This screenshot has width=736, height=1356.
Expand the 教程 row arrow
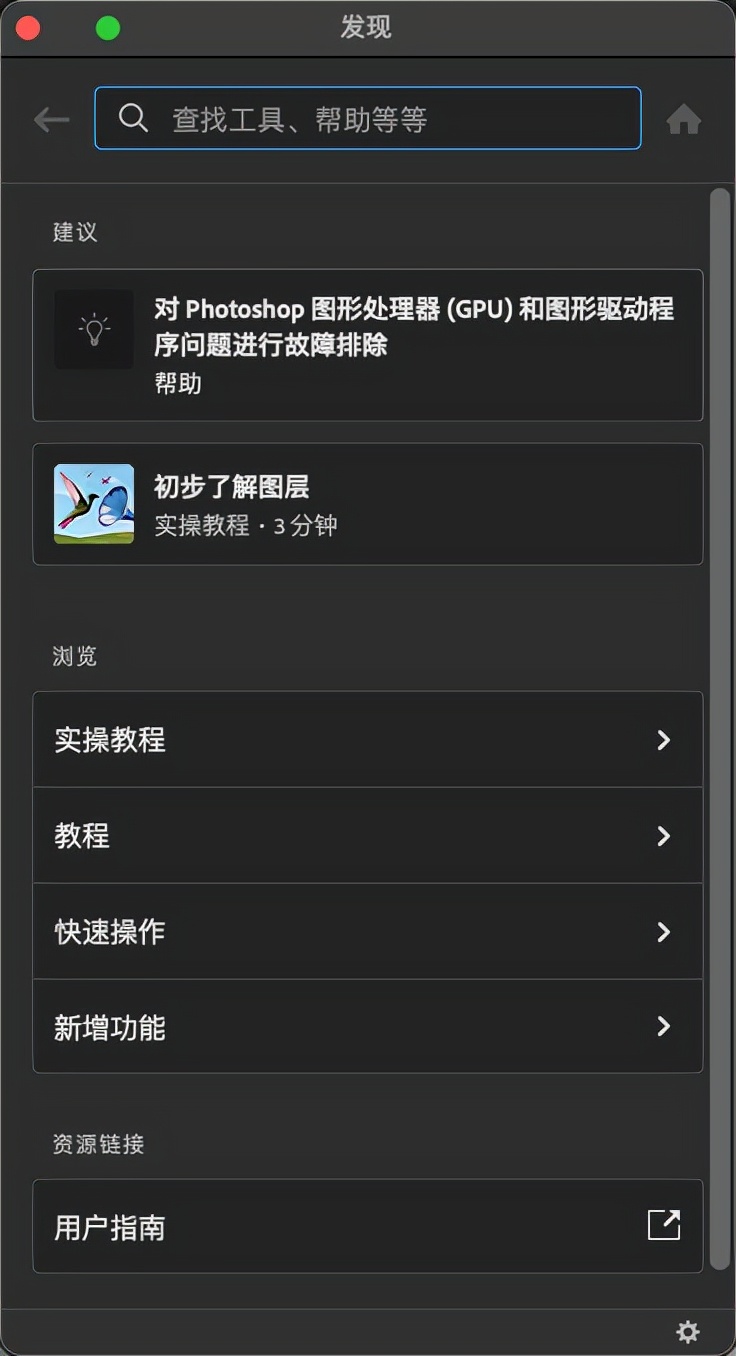(x=664, y=836)
